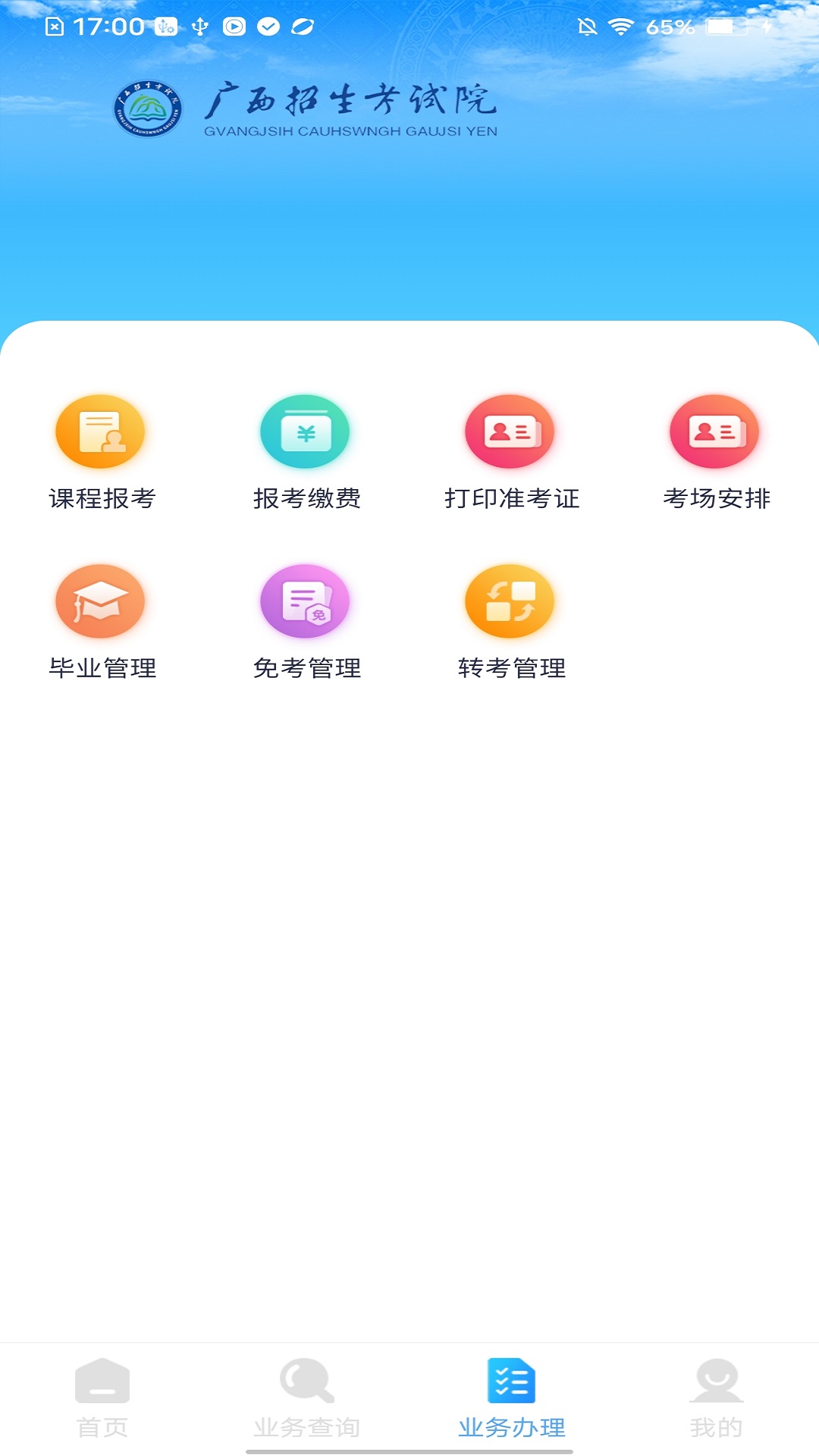Click the 课程报考 text label
Screen dimensions: 819x1456
[103, 499]
